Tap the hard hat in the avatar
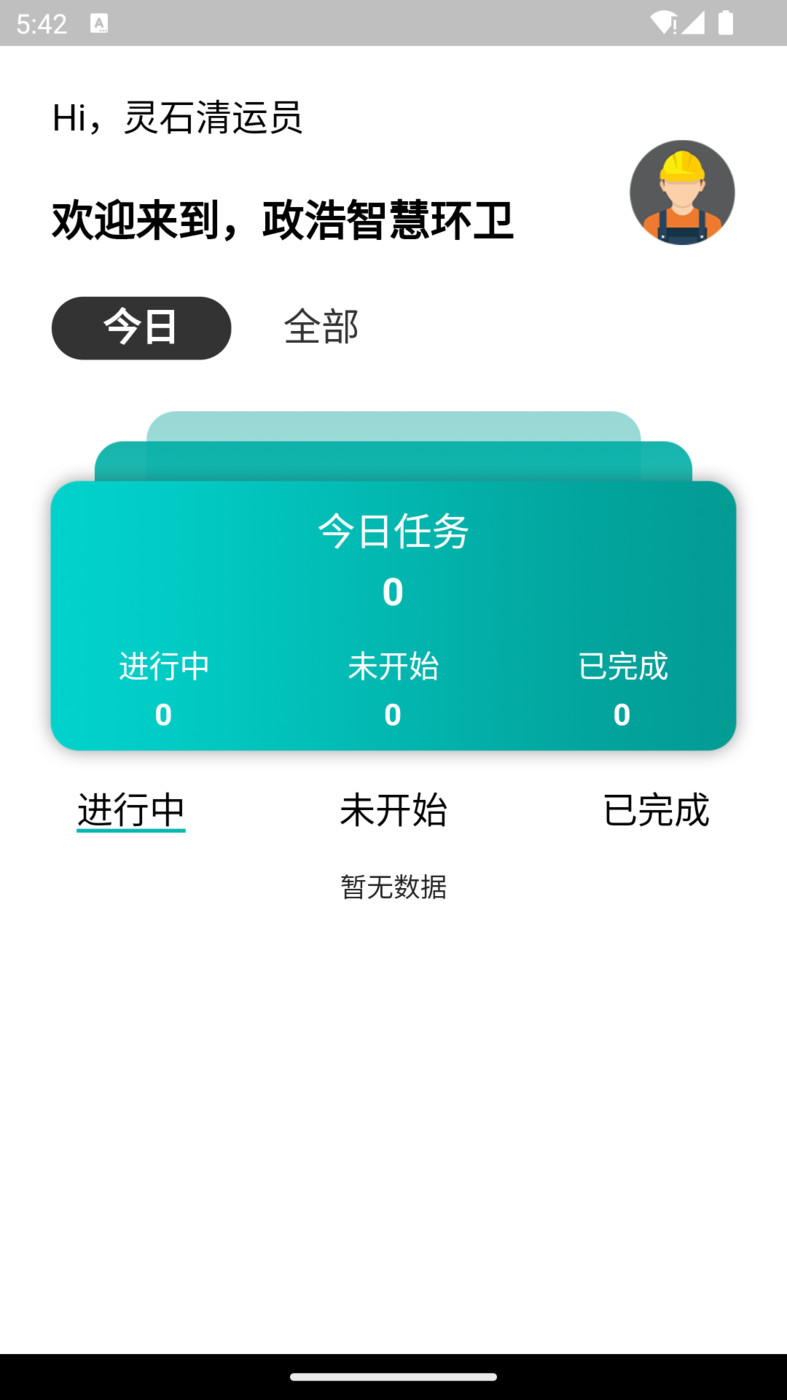The height and width of the screenshot is (1400, 787). pos(682,165)
